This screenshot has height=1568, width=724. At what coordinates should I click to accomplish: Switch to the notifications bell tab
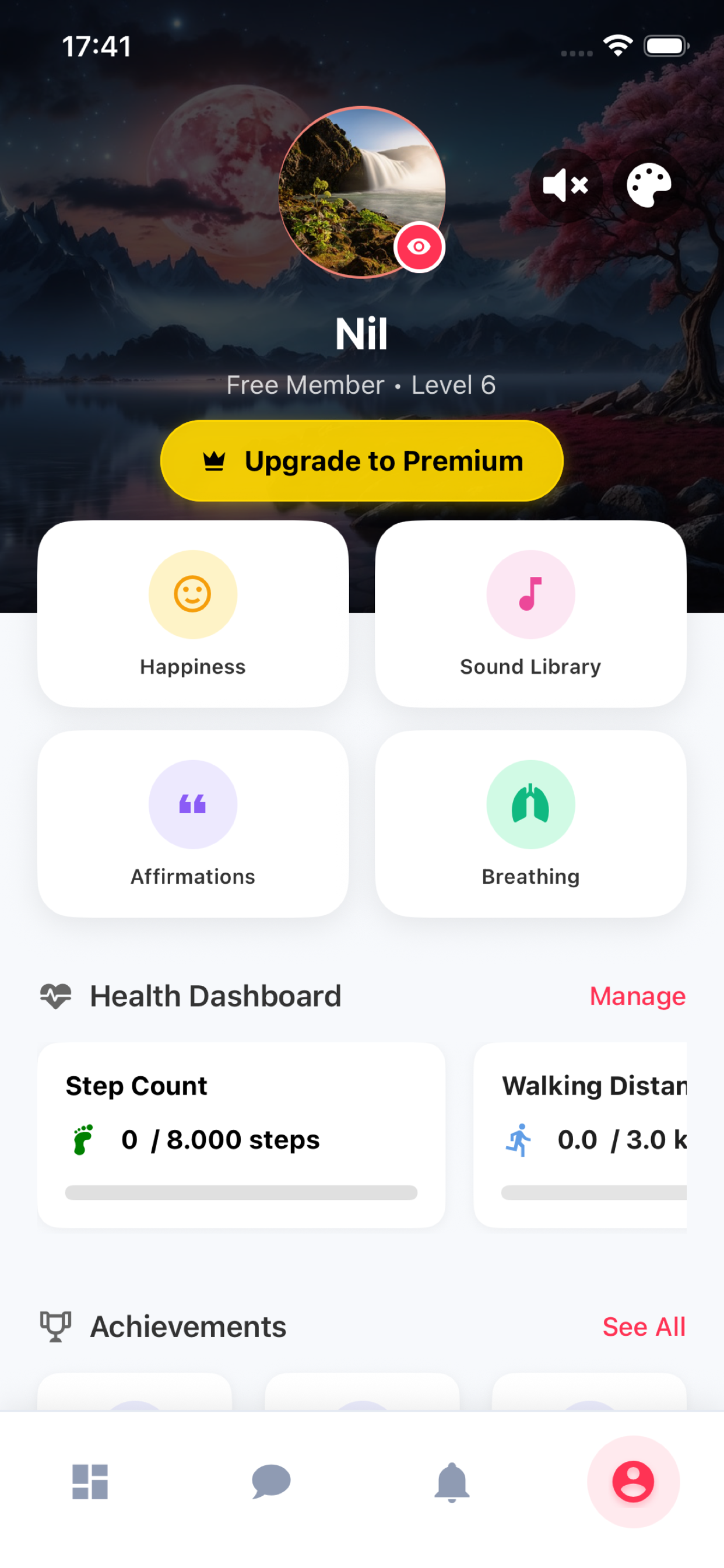(x=451, y=1482)
